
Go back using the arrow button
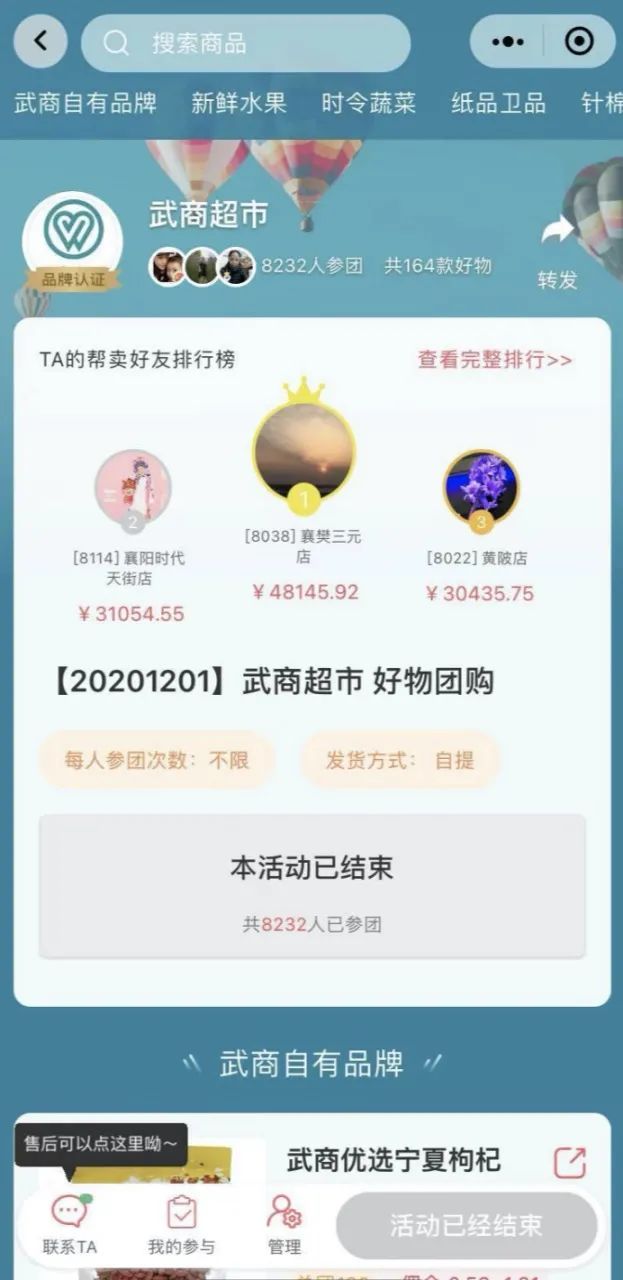(40, 42)
